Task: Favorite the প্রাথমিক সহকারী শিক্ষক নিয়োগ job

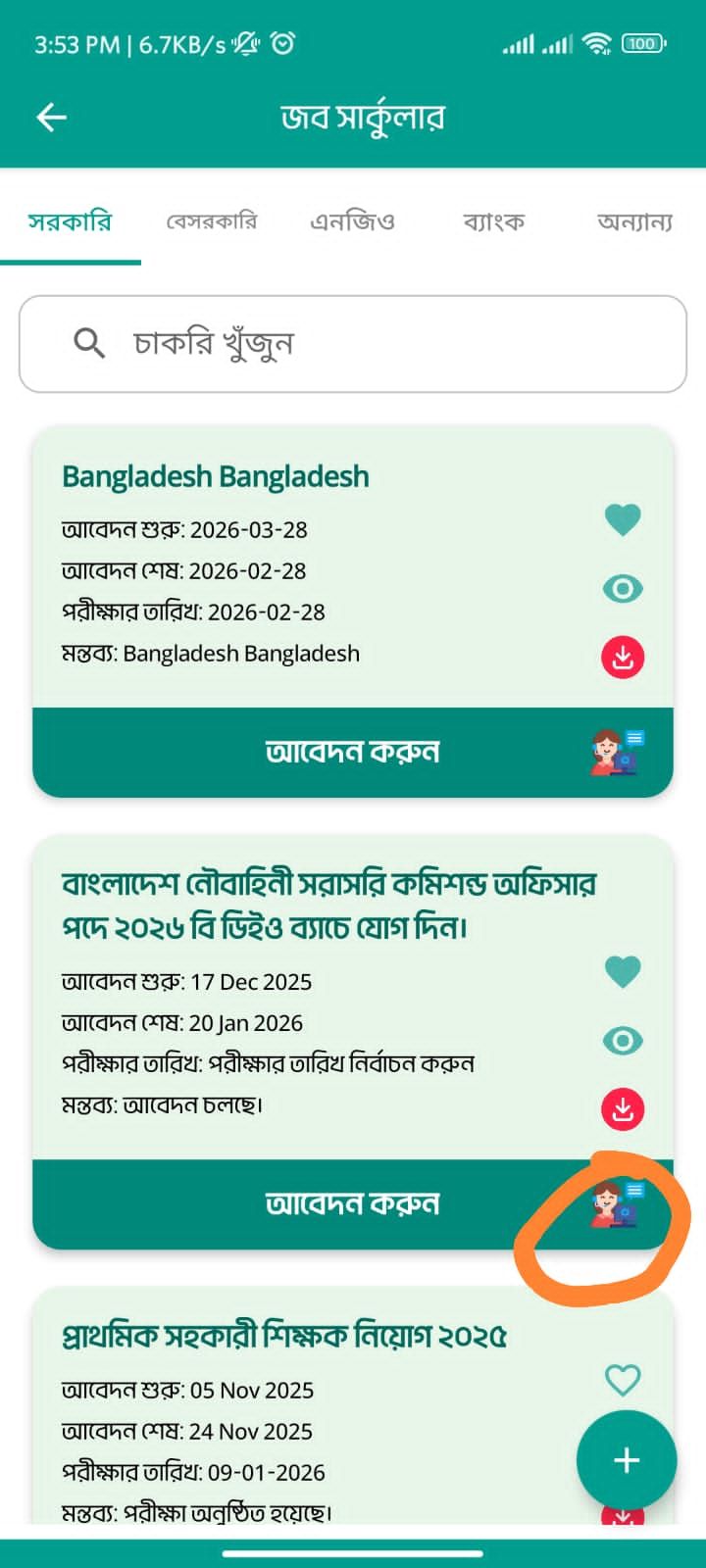Action: coord(623,1380)
